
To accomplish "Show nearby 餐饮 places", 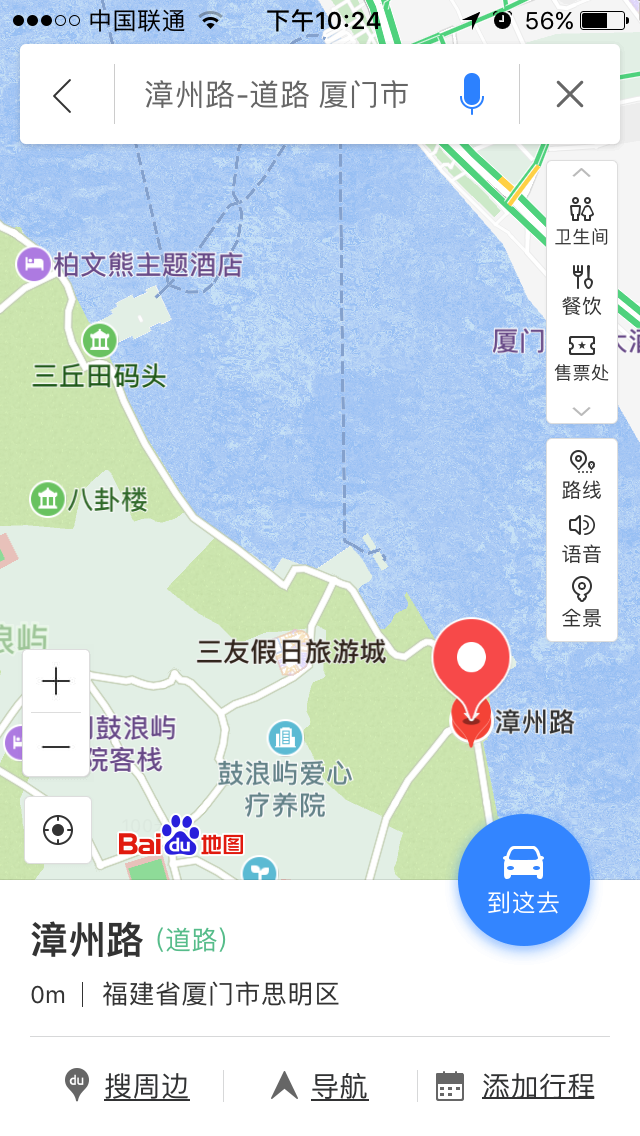I will click(x=582, y=290).
